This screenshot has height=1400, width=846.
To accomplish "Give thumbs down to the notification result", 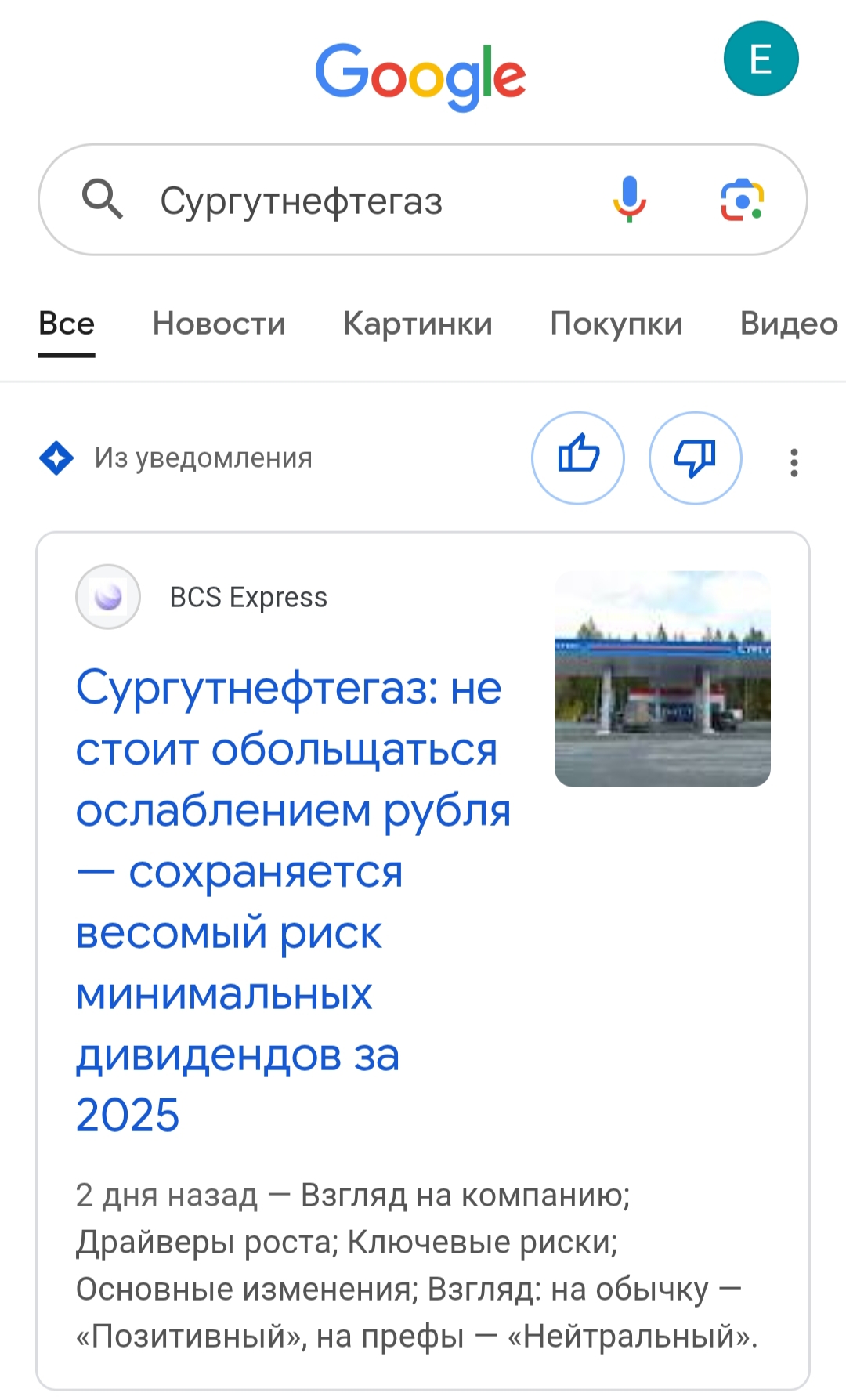I will (x=695, y=458).
